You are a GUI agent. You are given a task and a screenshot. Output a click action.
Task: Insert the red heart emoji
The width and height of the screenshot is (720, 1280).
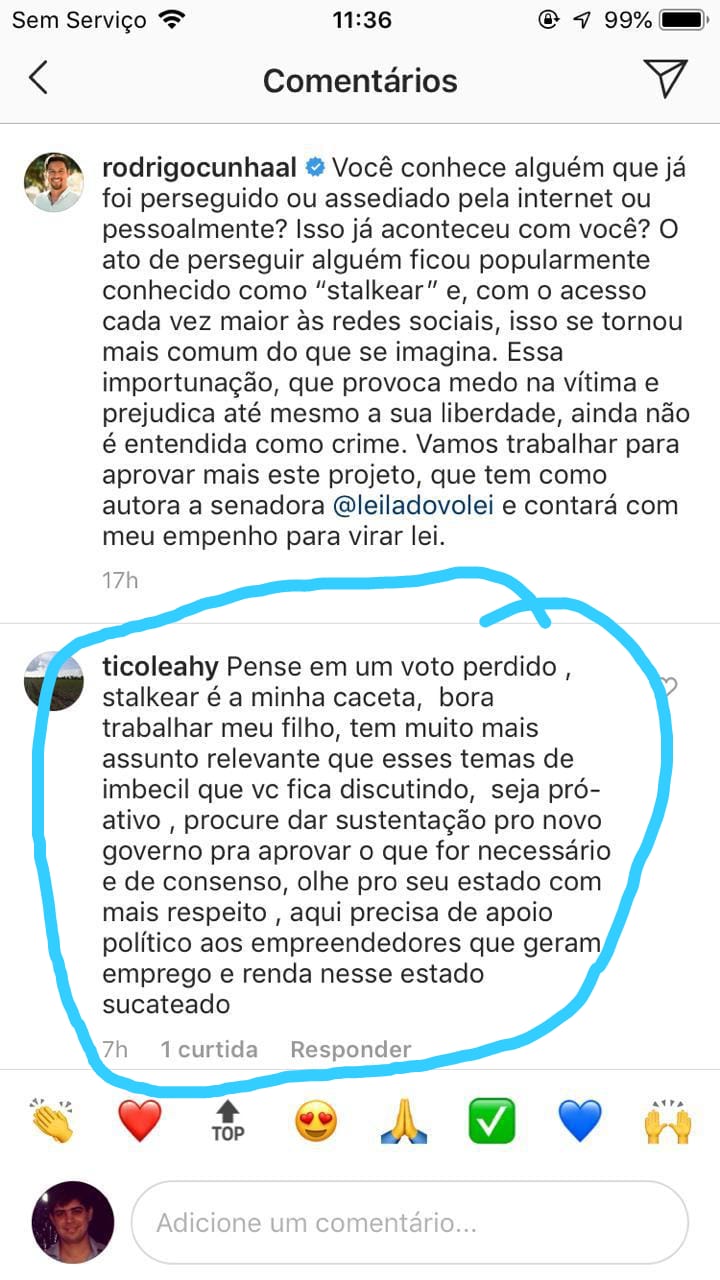(x=140, y=1121)
